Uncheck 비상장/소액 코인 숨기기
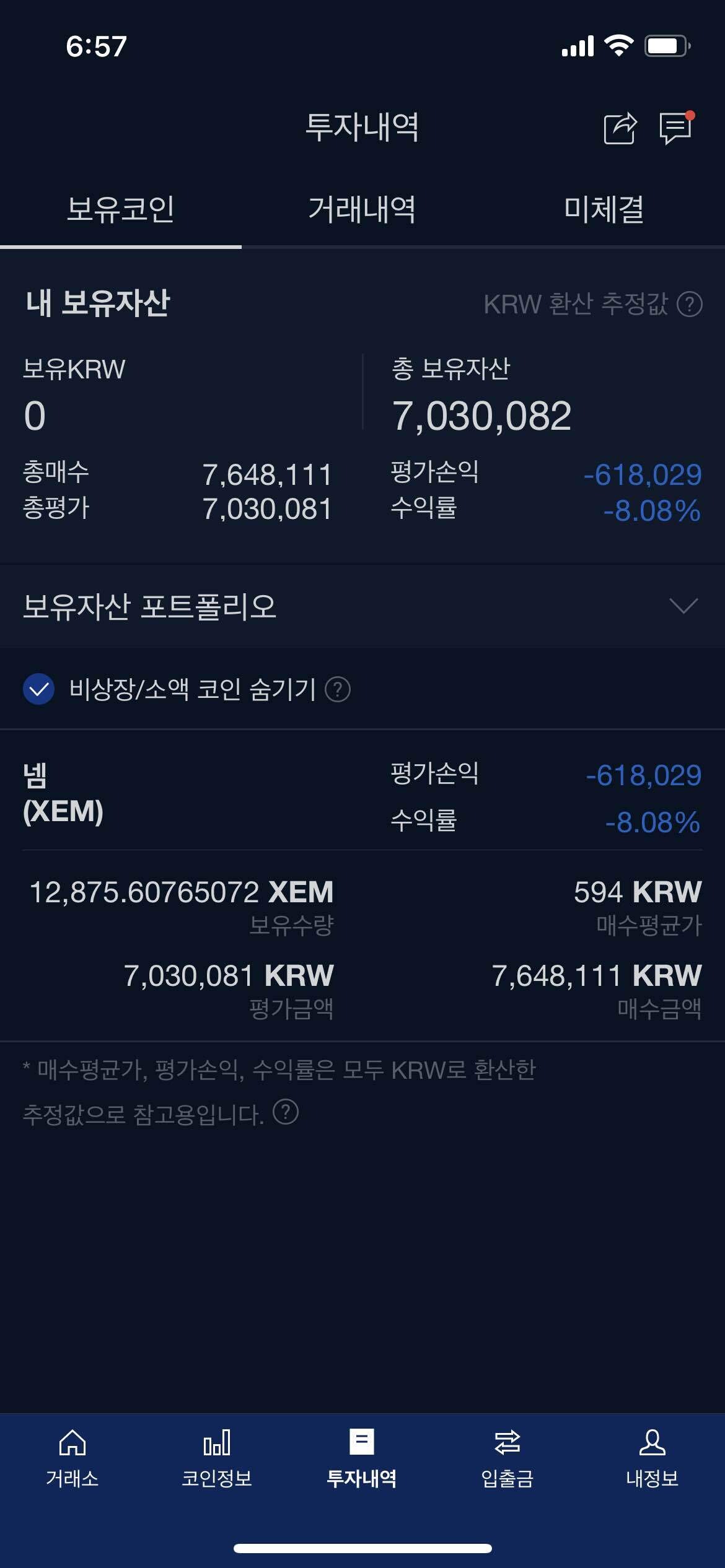The width and height of the screenshot is (725, 1568). pos(38,689)
